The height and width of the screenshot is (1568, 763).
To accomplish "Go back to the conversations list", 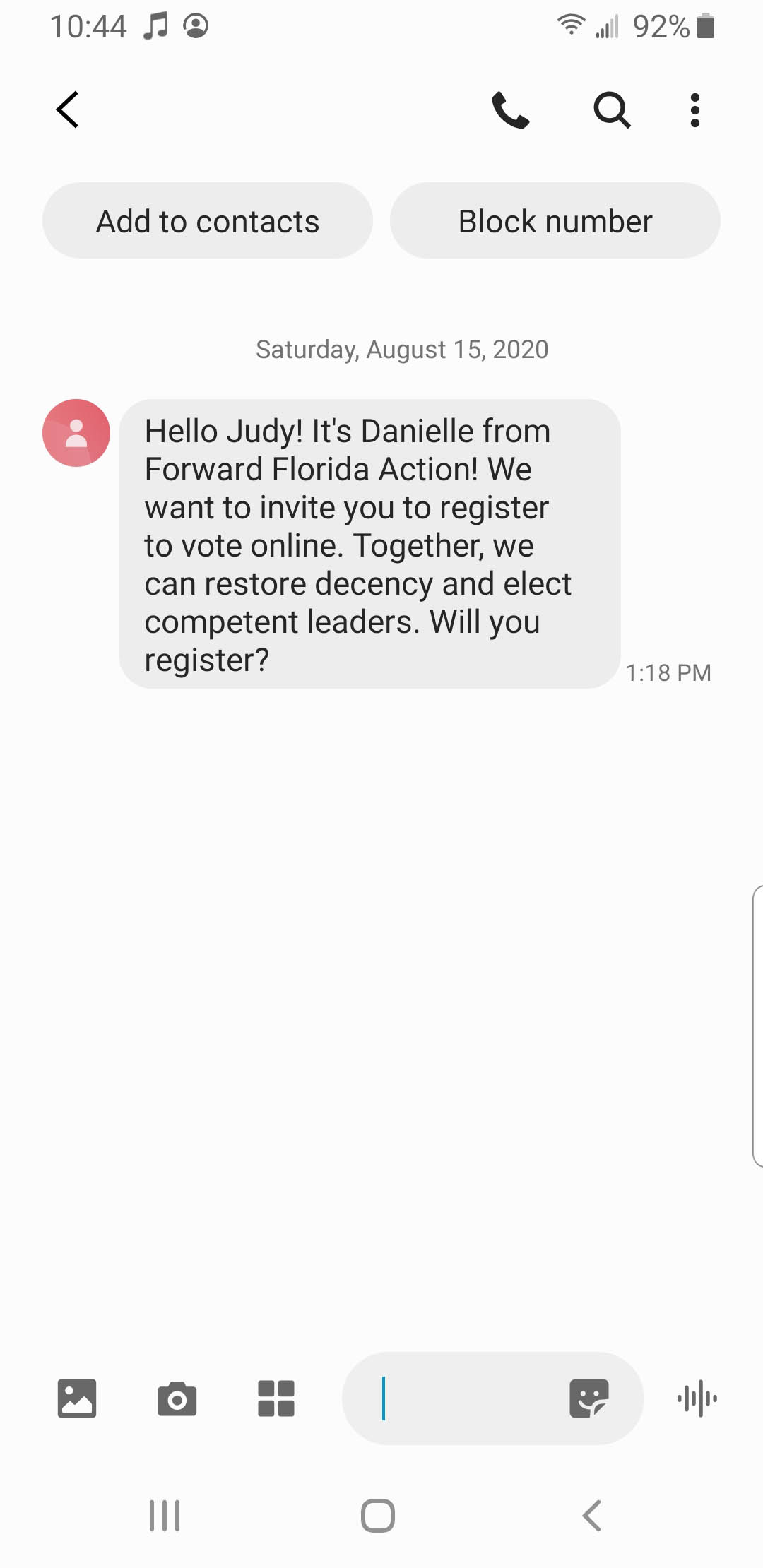I will (68, 110).
